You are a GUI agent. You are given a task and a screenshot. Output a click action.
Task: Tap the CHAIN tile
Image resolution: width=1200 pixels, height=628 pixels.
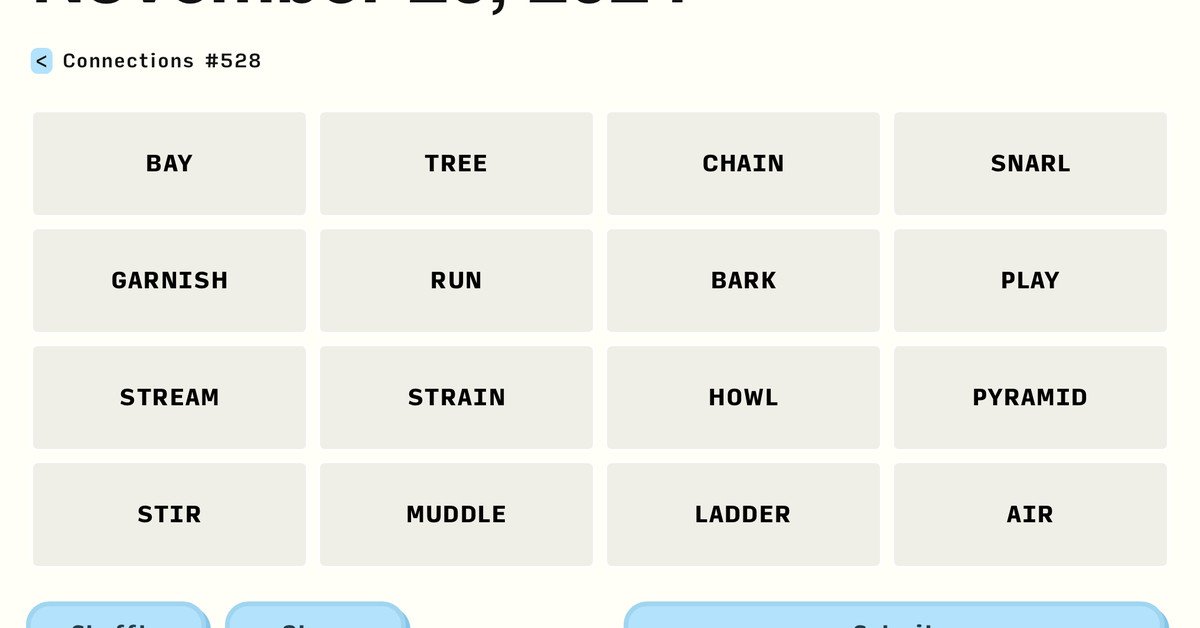(743, 163)
